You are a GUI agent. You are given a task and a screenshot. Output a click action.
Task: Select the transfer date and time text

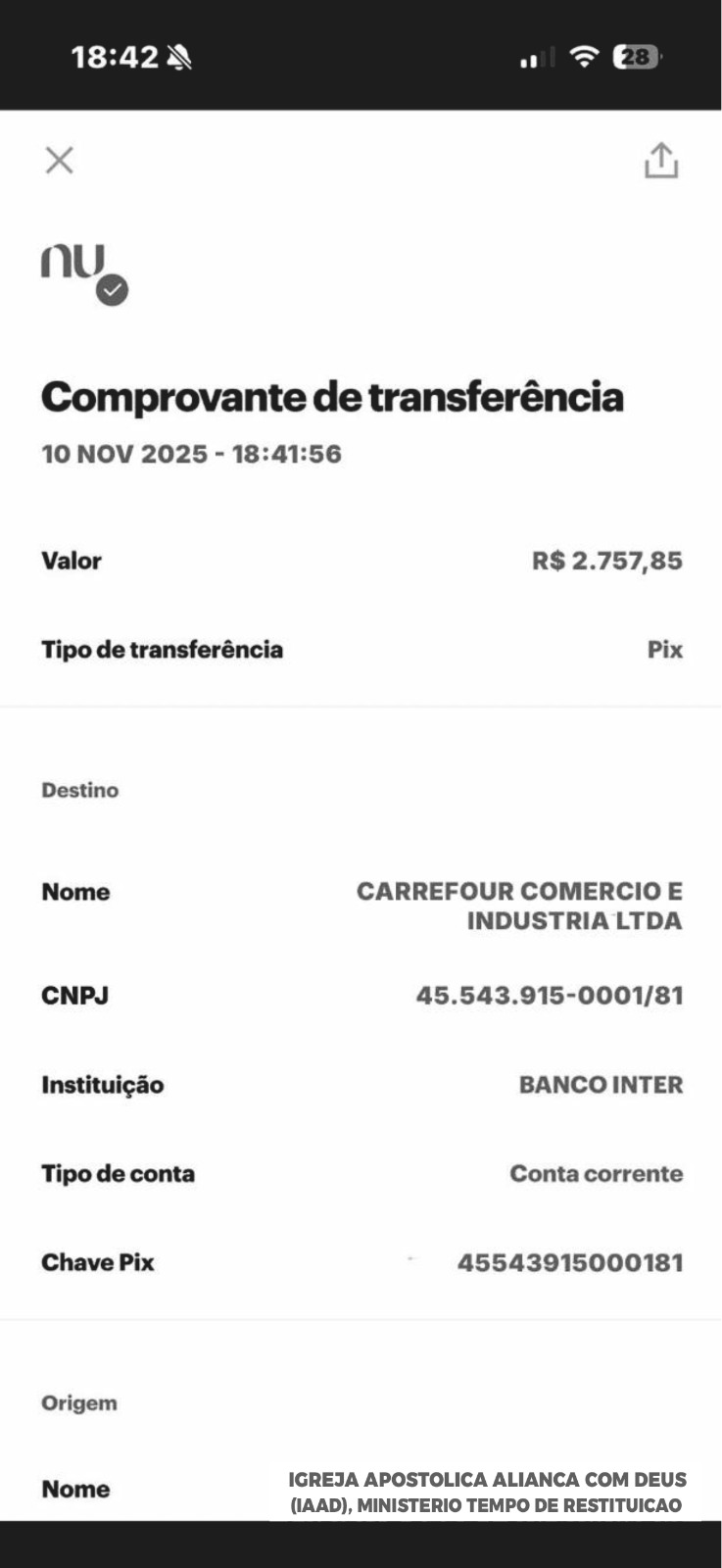click(191, 454)
